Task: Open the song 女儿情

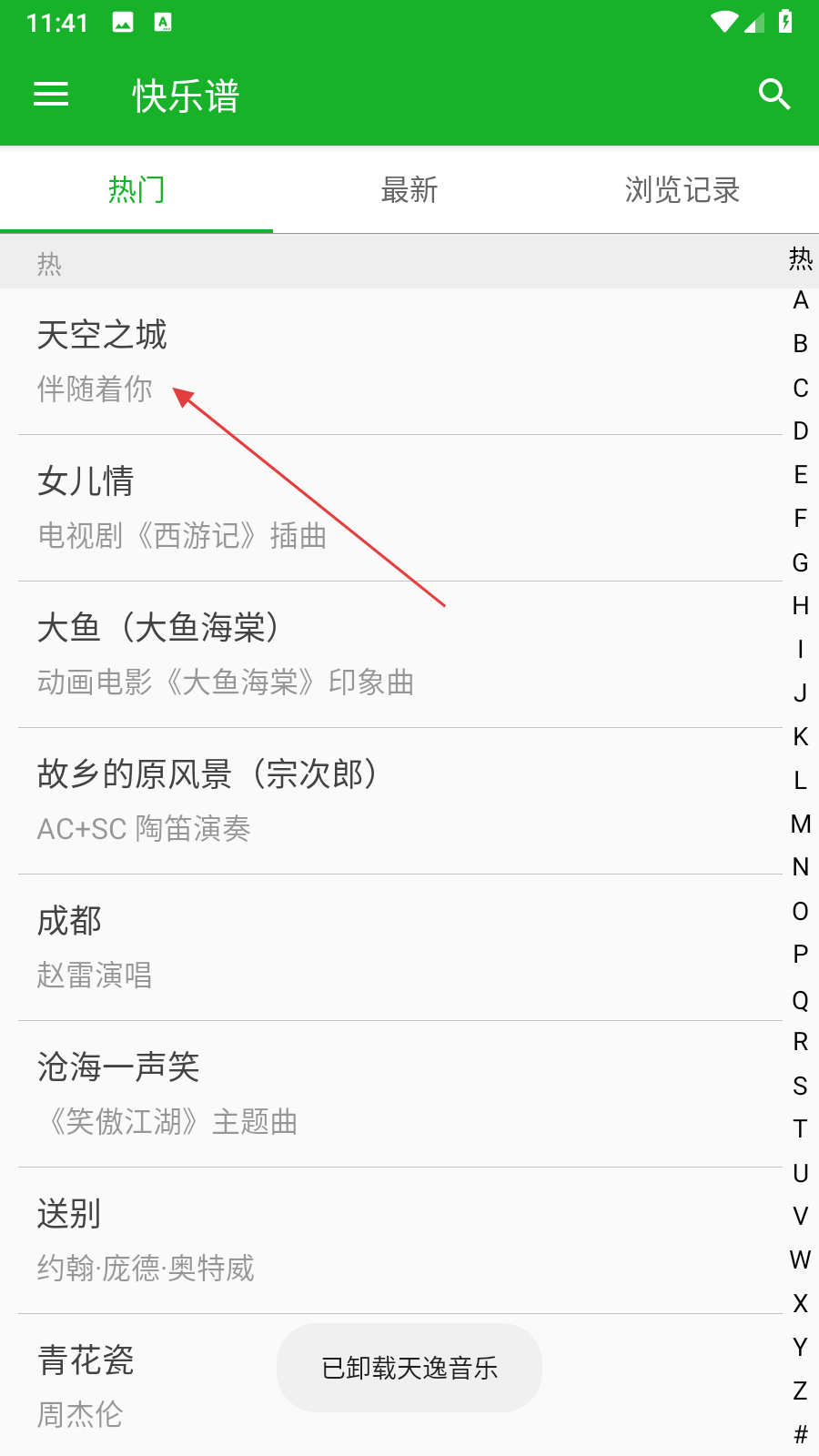Action: tap(391, 508)
